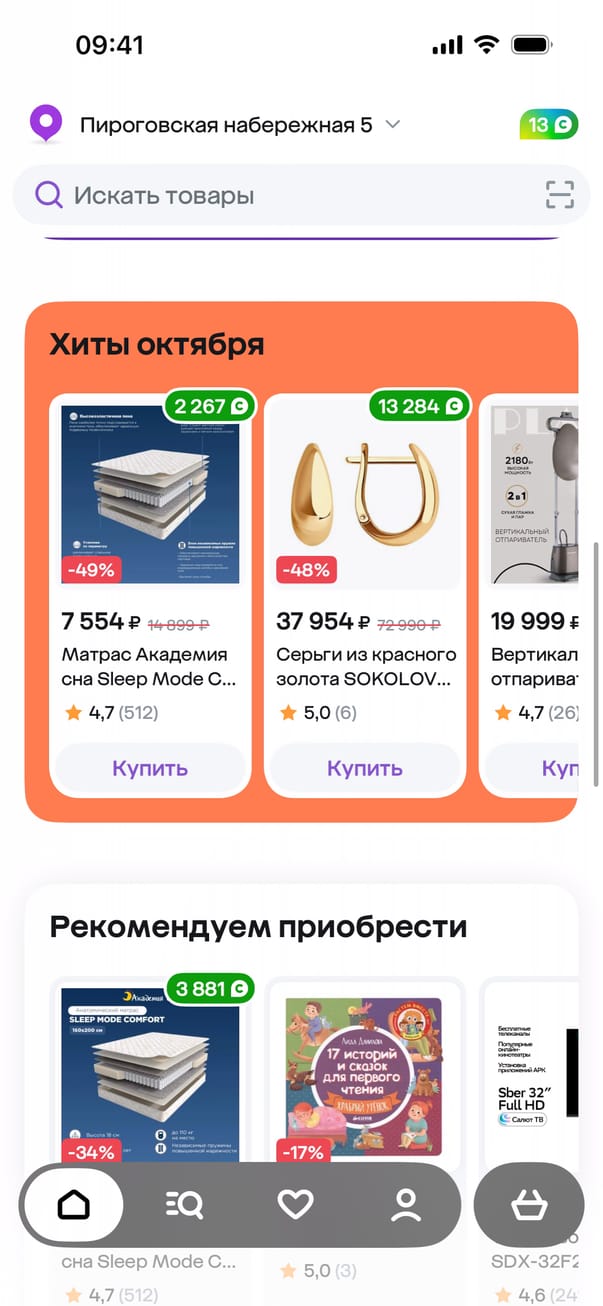
Task: Buy the Матрас Академия сна via Купить
Action: [x=150, y=768]
